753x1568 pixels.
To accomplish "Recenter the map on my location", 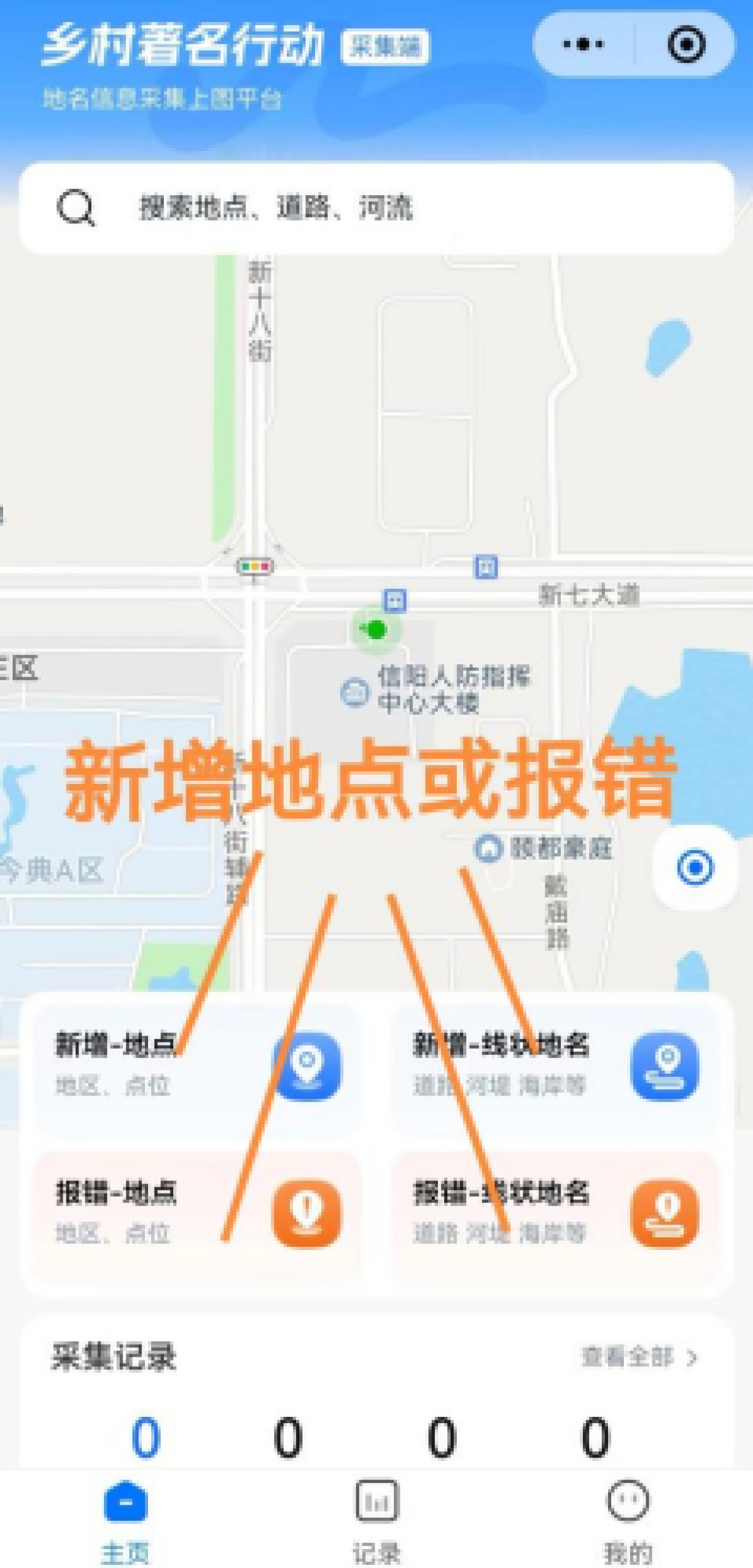I will coord(695,867).
